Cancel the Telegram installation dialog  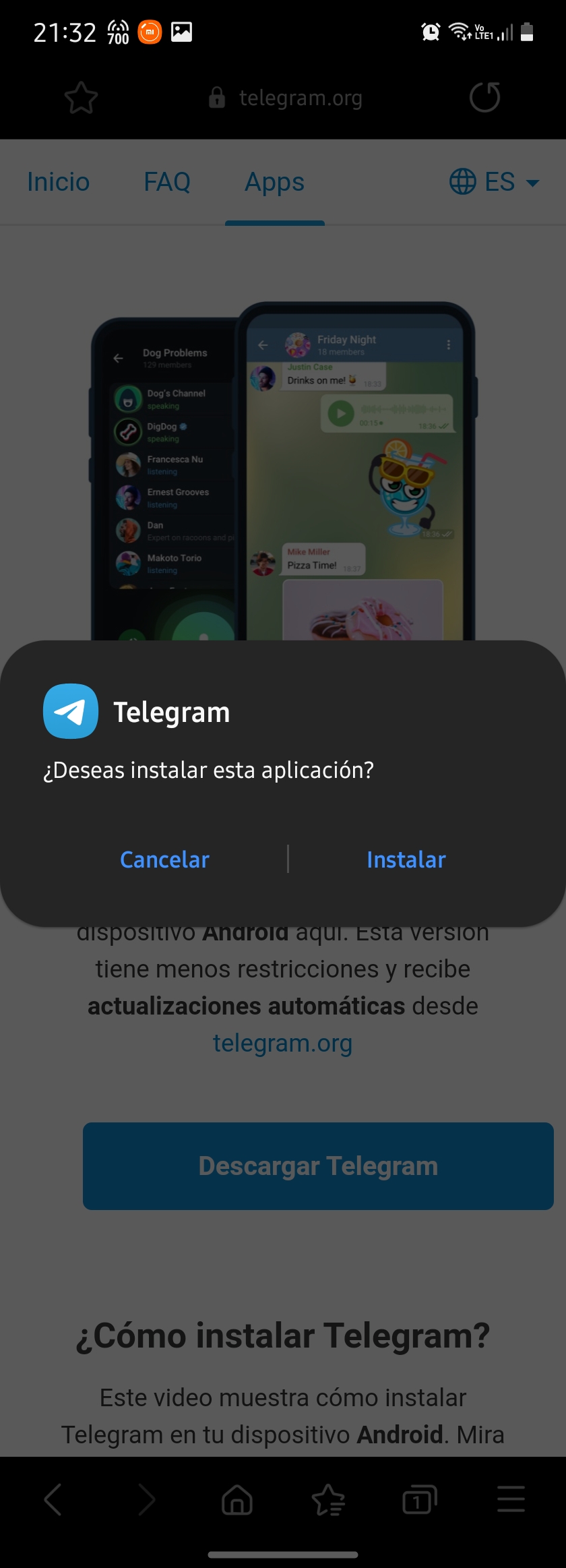point(164,860)
